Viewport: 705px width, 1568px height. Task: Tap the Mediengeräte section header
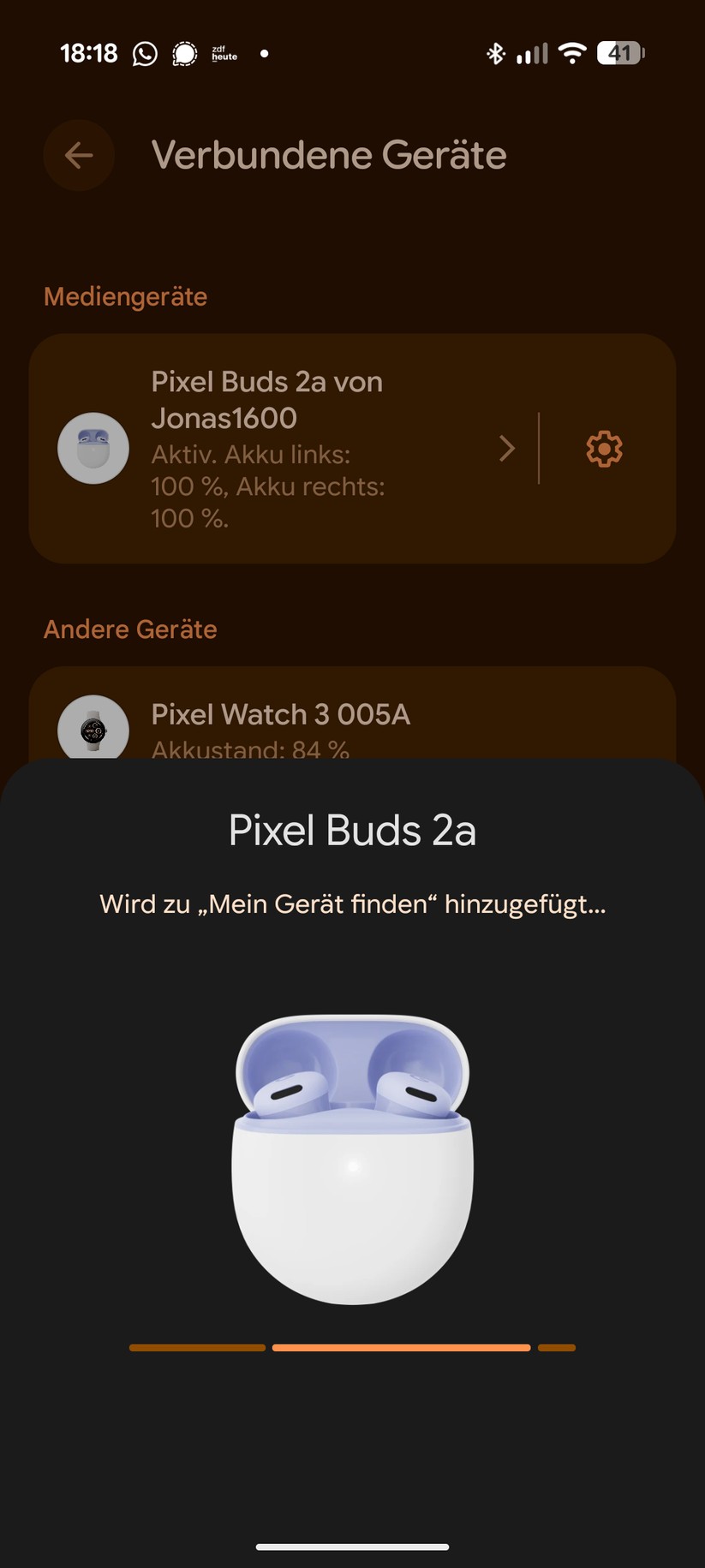click(125, 296)
